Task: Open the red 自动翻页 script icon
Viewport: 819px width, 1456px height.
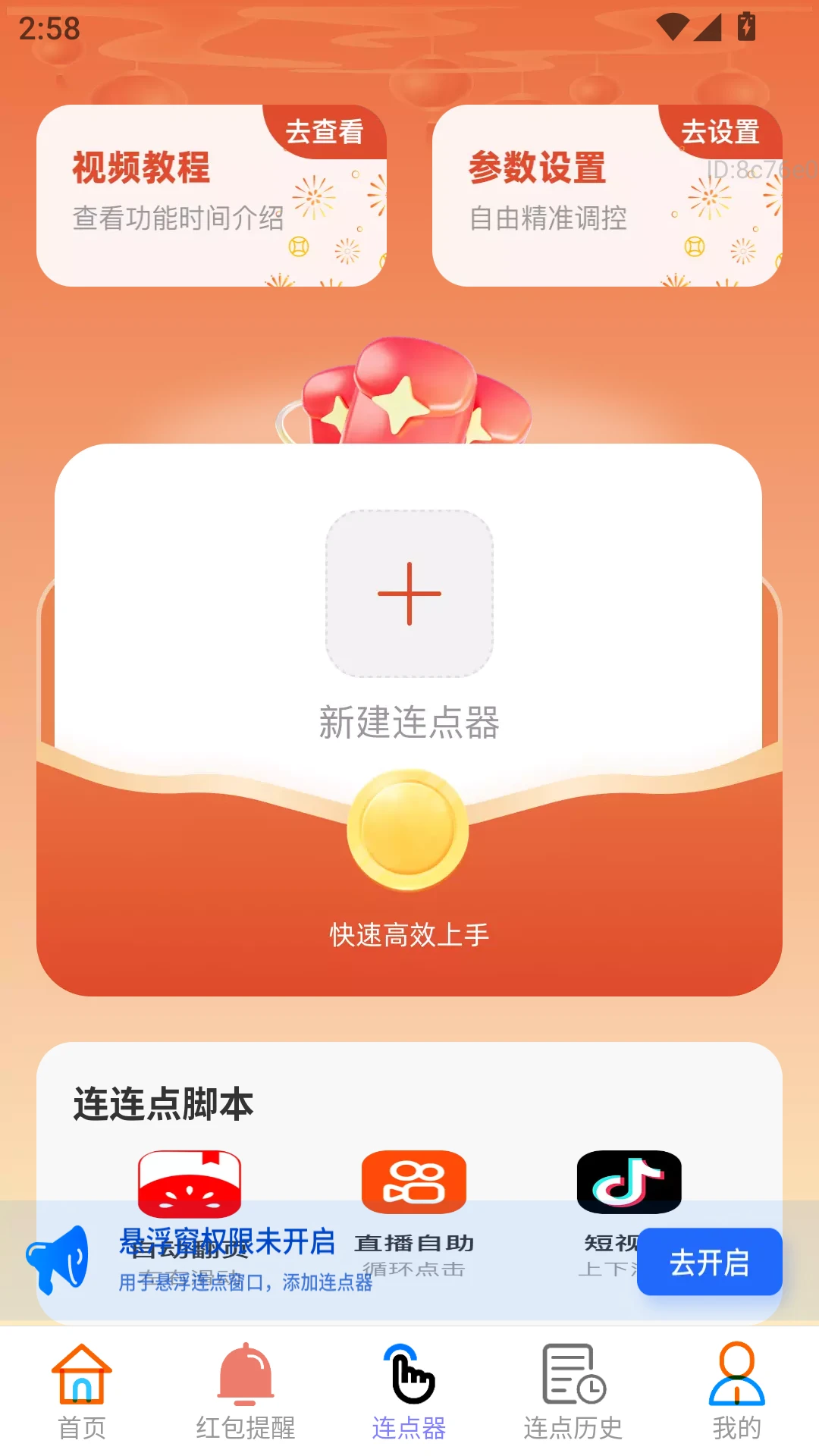Action: 191,1183
